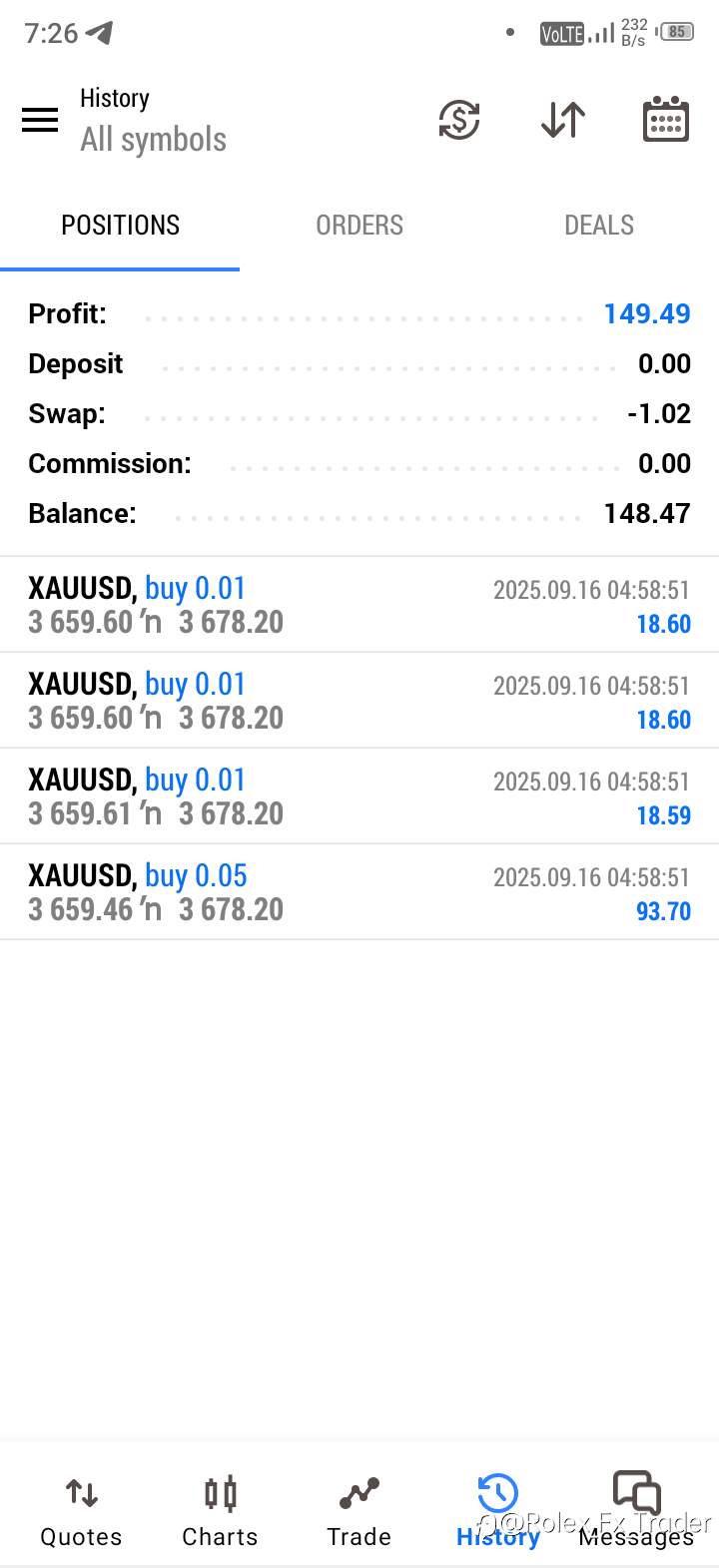Switch to the DEALS tab
This screenshot has height=1568, width=719.
[x=599, y=226]
